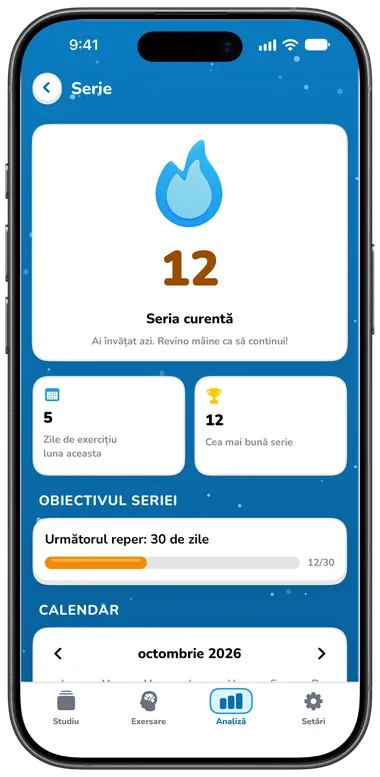Open the Setări tab

pos(313,708)
